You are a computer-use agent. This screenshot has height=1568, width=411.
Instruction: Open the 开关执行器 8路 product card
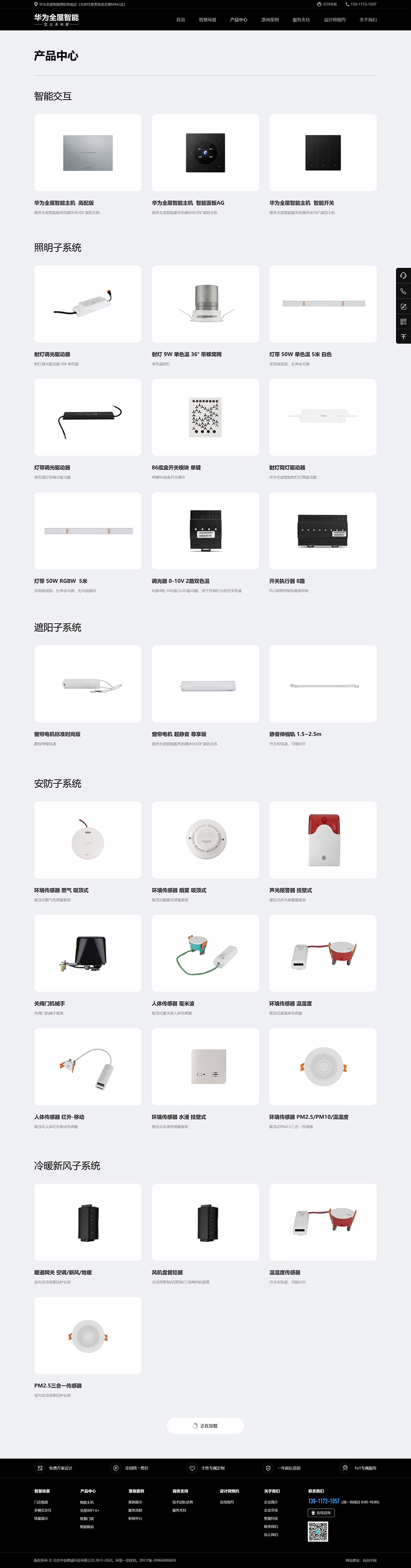tap(323, 530)
